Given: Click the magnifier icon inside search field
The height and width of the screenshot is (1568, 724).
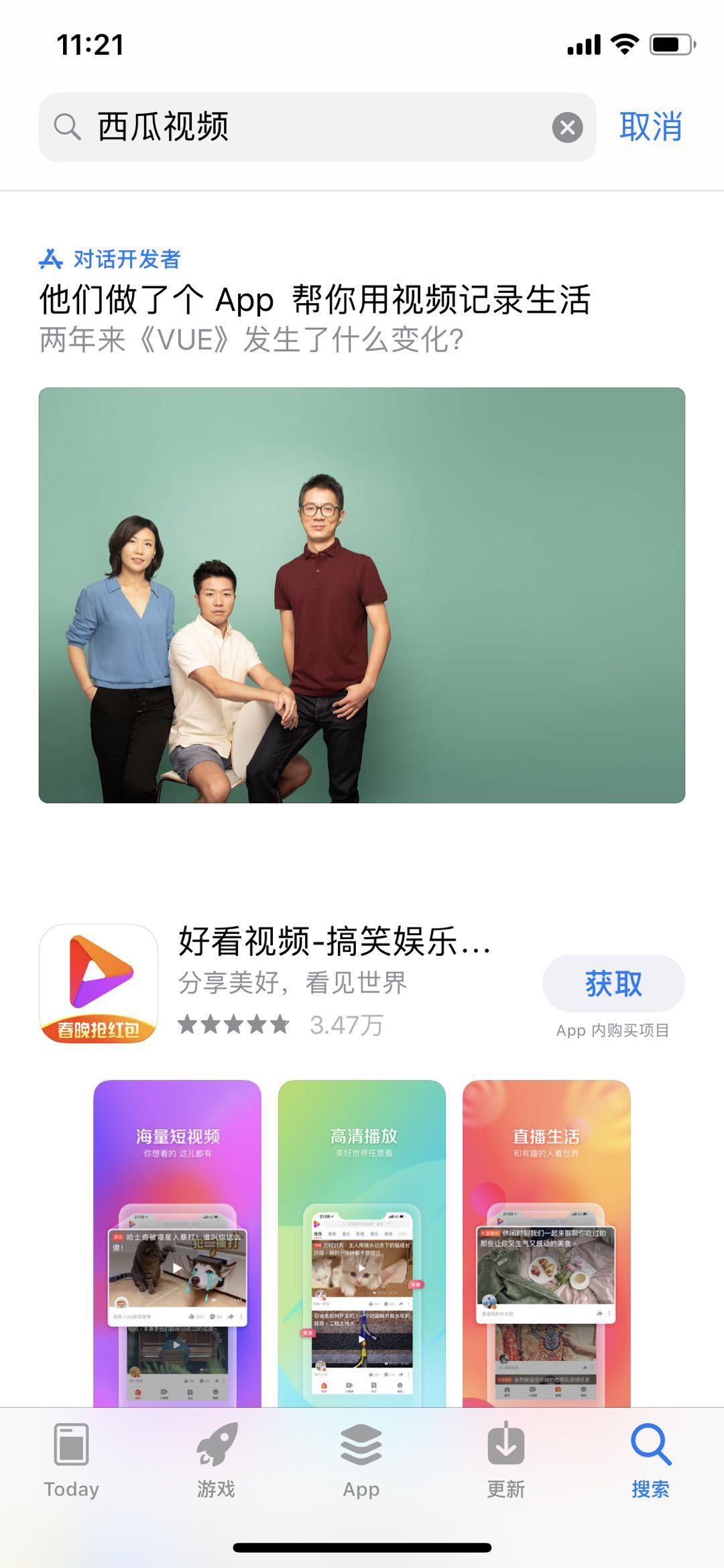Looking at the screenshot, I should 65,127.
